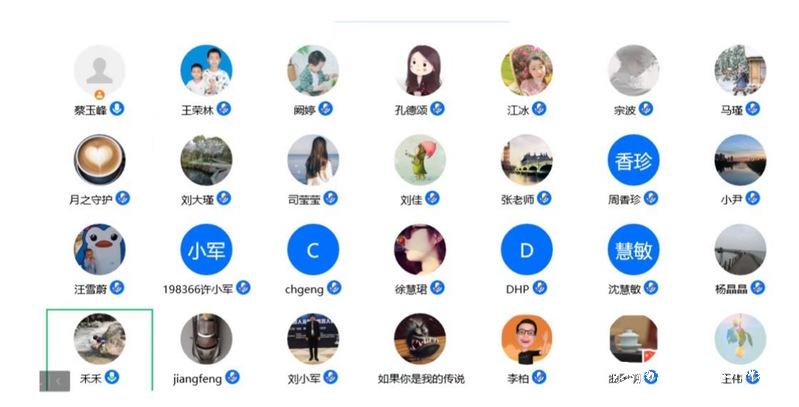The width and height of the screenshot is (799, 407).
Task: Select participant DHP
Action: pyautogui.click(x=526, y=249)
